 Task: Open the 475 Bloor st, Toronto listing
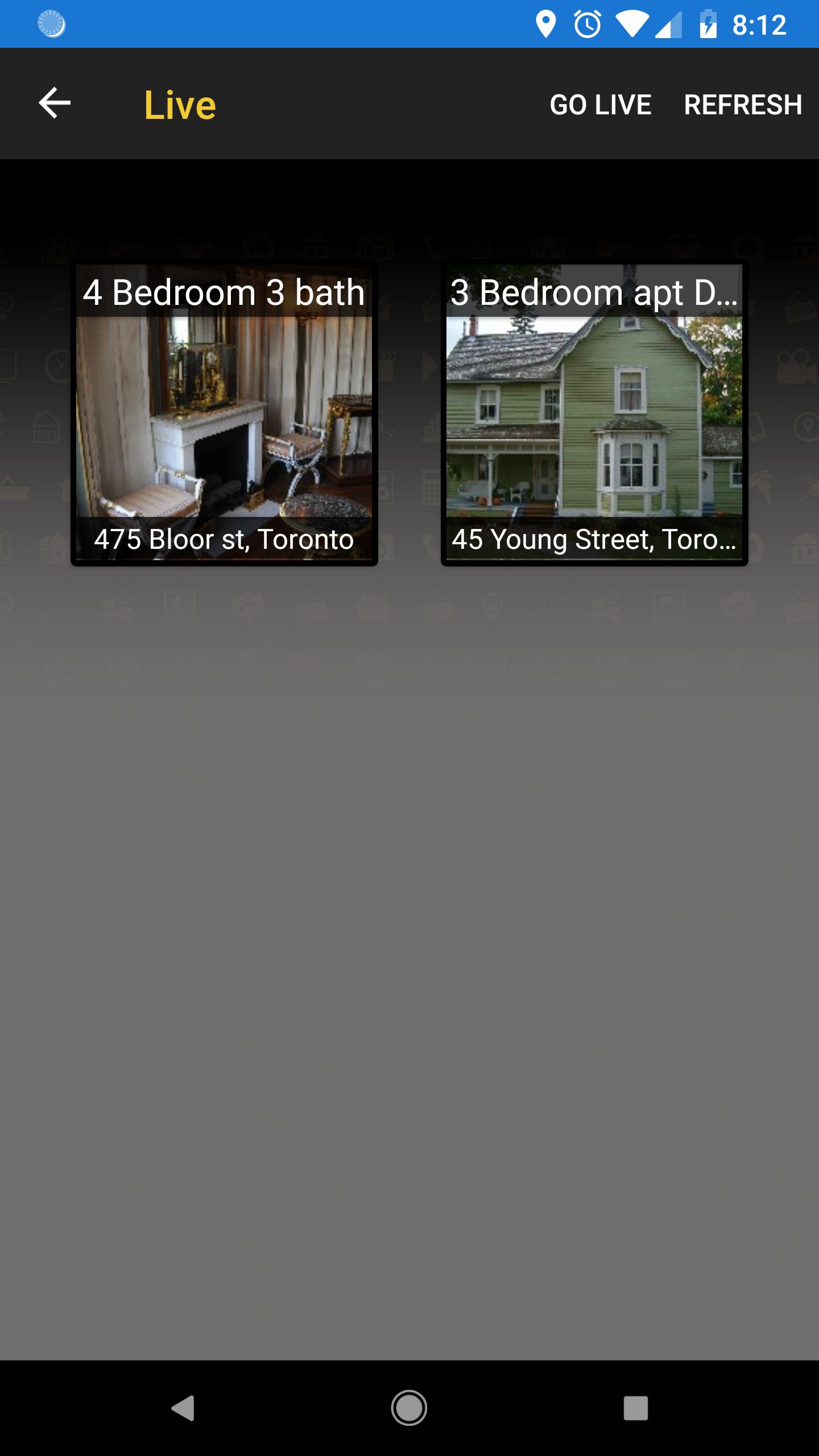click(224, 414)
